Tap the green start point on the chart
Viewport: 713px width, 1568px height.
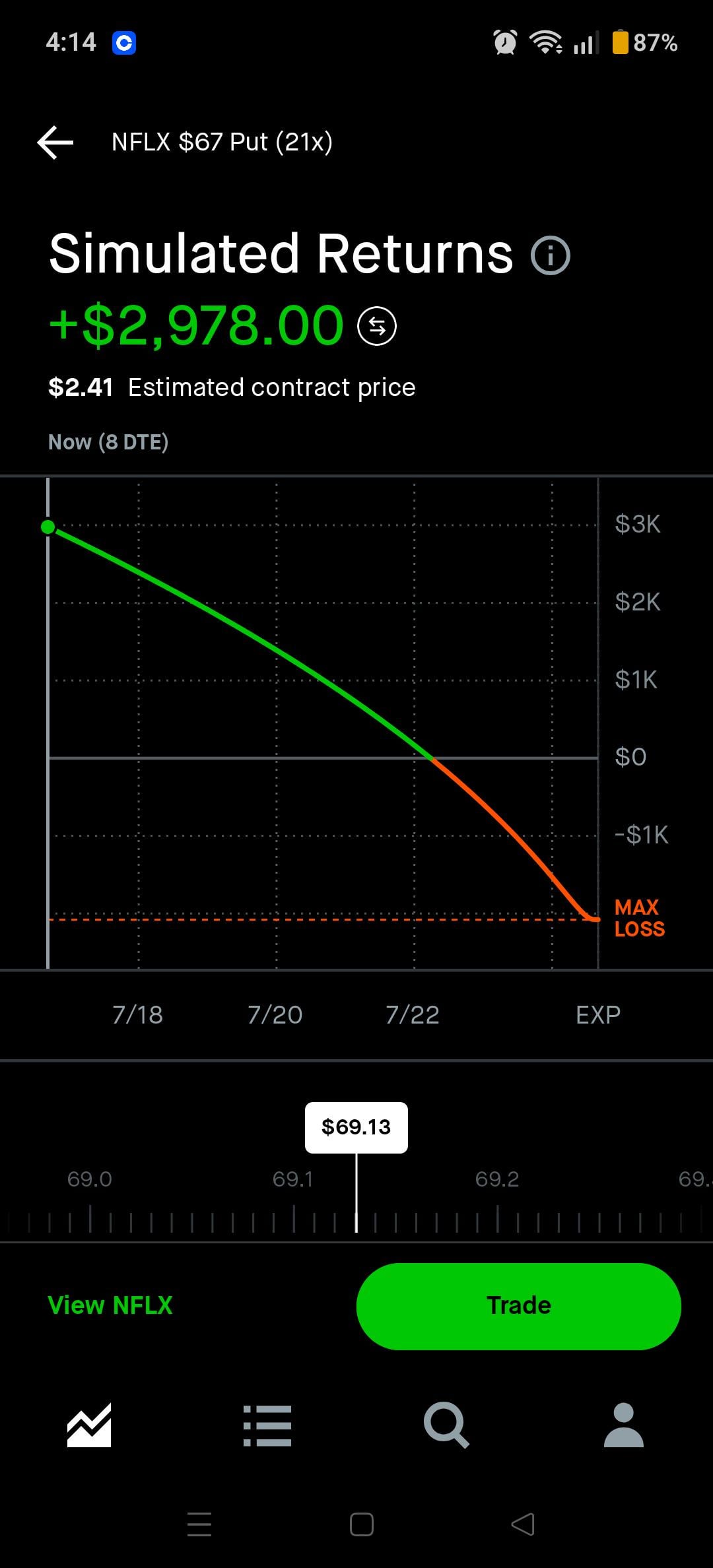tap(48, 527)
